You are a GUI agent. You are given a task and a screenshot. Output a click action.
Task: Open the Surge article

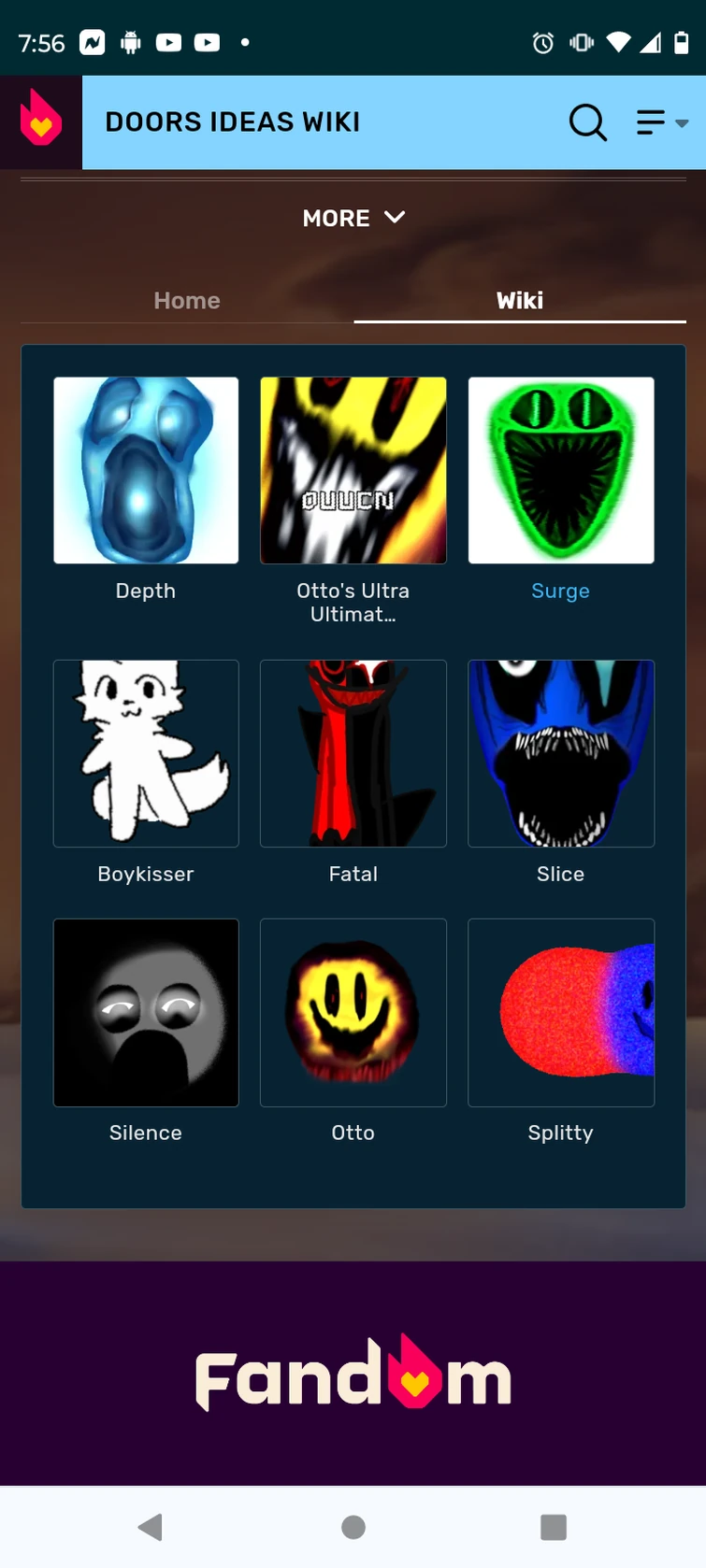(x=560, y=471)
